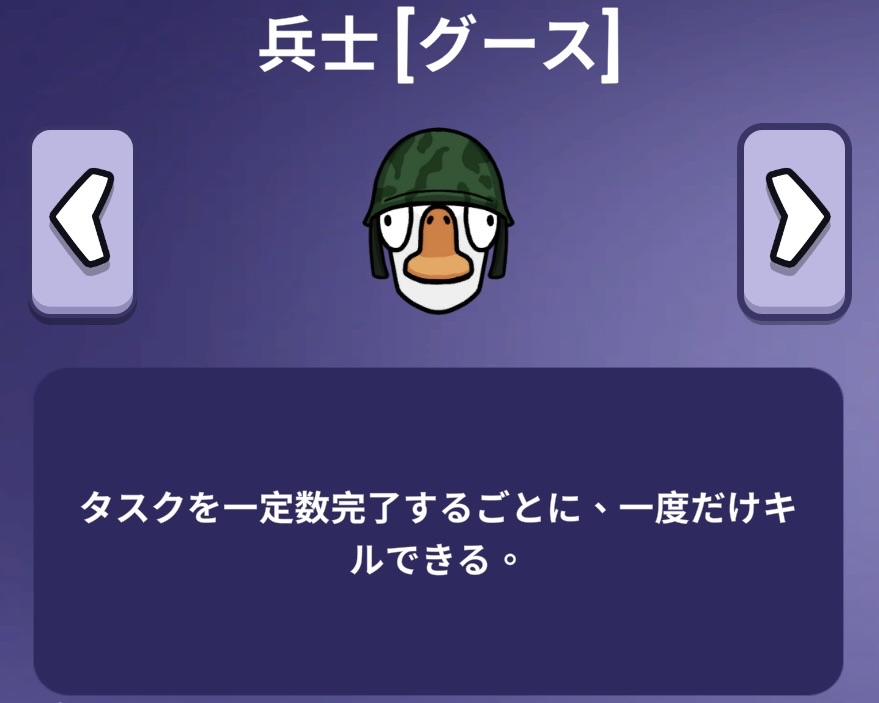Go to the previous role with left arrow
Screen dimensions: 879x703
pos(82,222)
